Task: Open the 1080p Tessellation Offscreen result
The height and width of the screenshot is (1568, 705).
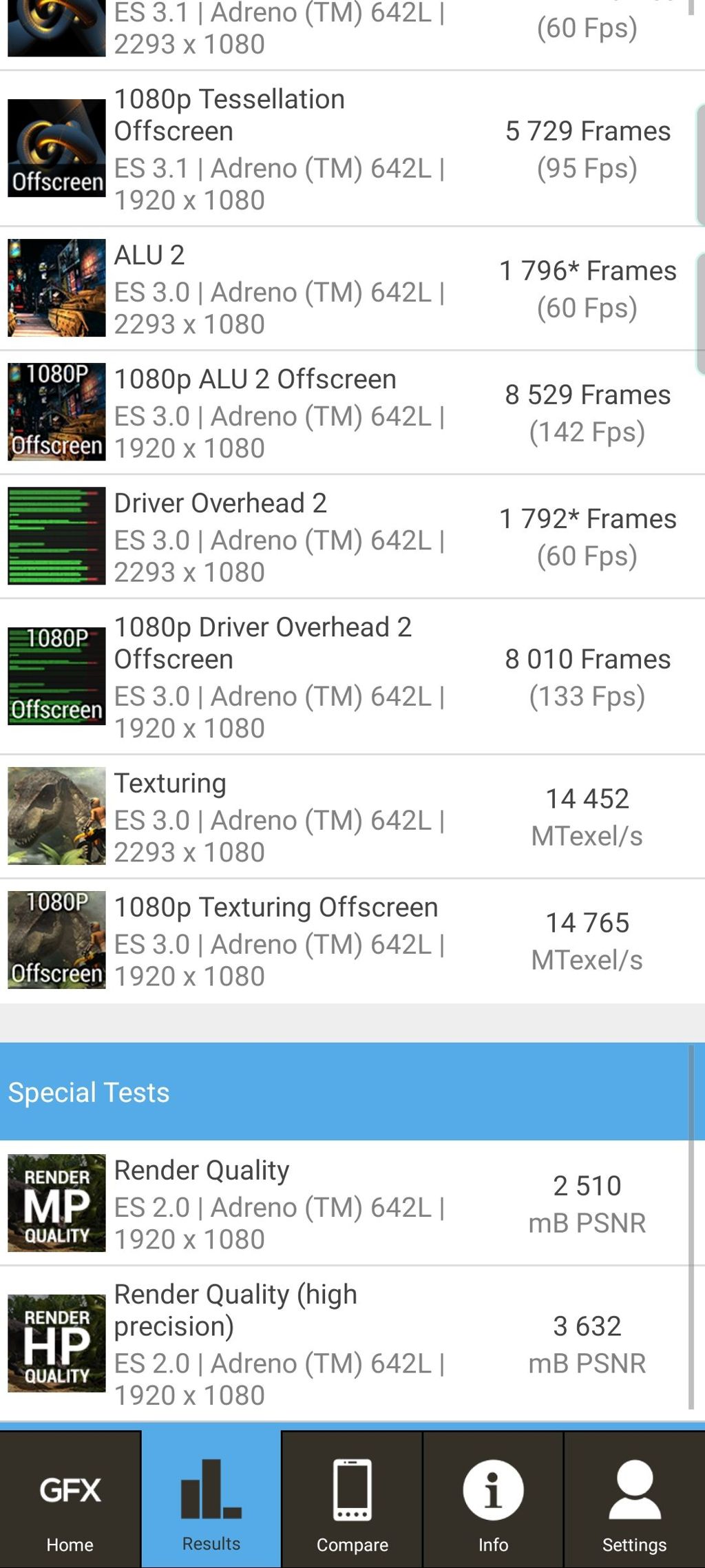Action: click(x=344, y=149)
